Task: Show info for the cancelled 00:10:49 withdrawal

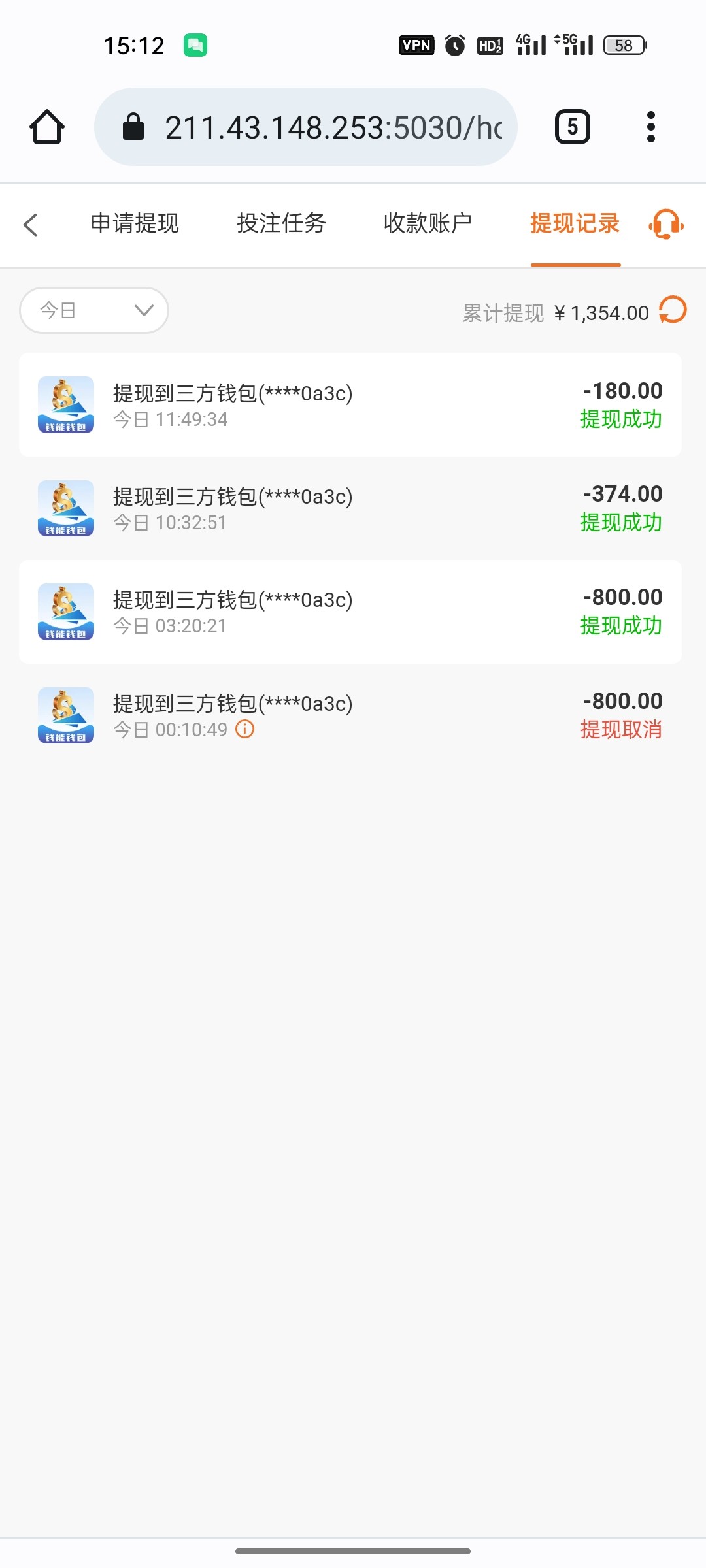Action: (245, 729)
